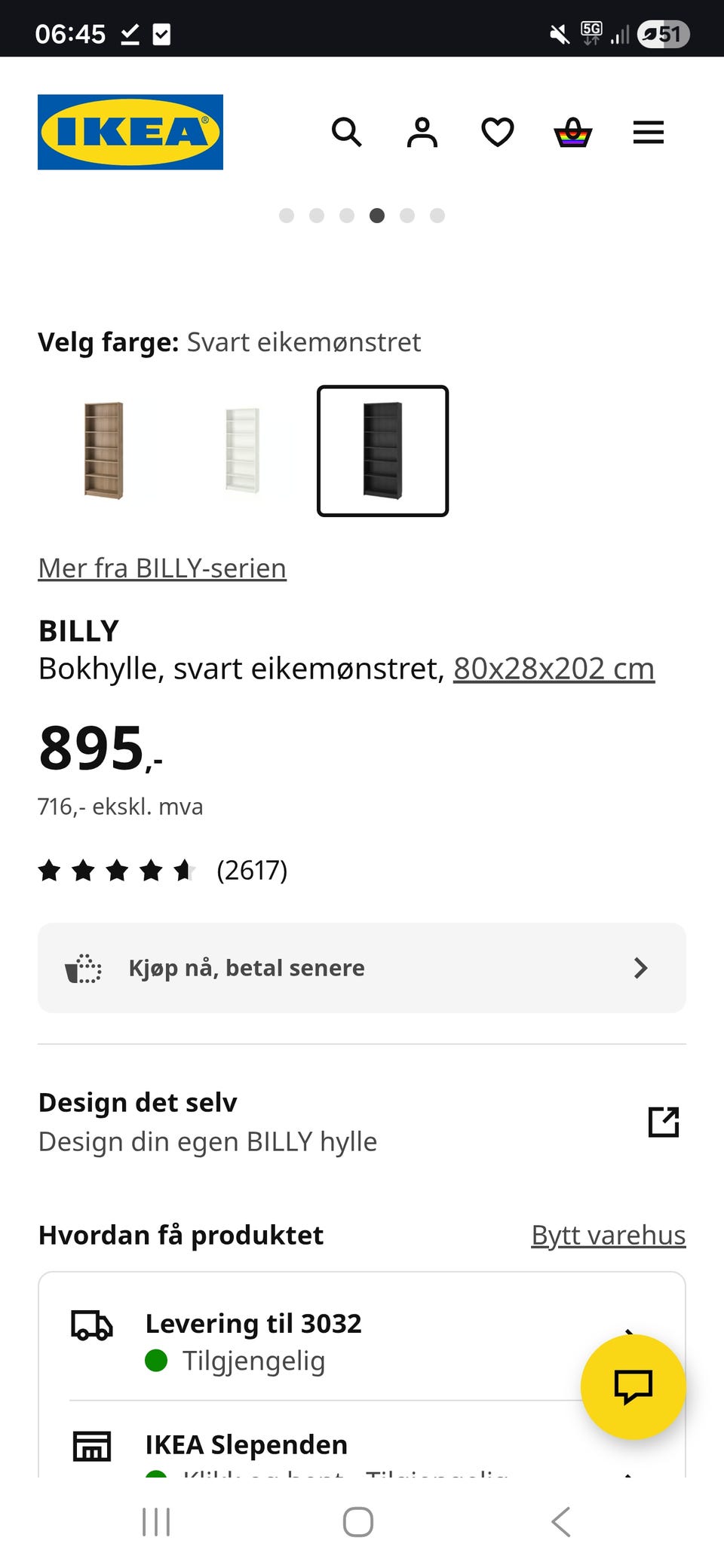
Task: Select the fourth carousel dot
Action: point(377,216)
